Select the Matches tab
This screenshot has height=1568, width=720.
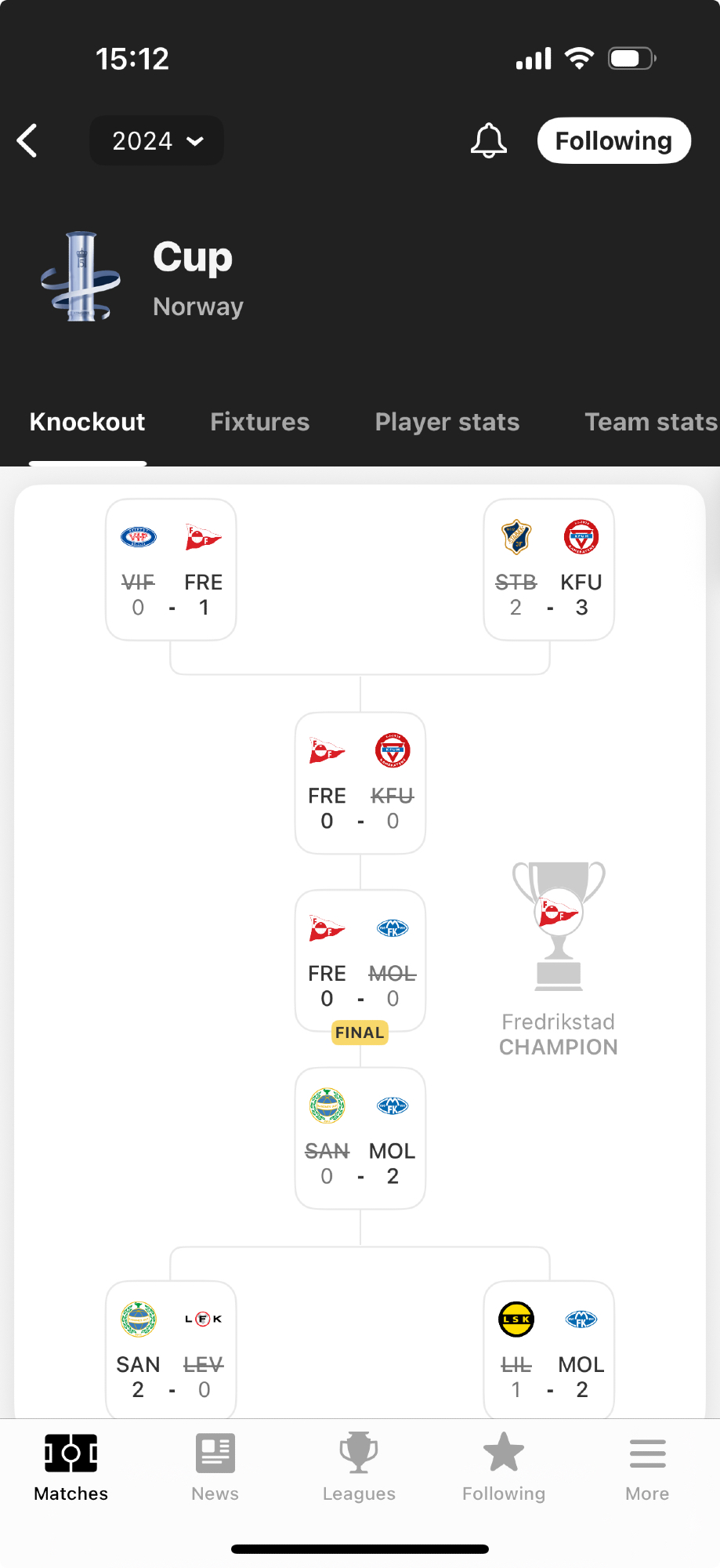pos(71,1467)
